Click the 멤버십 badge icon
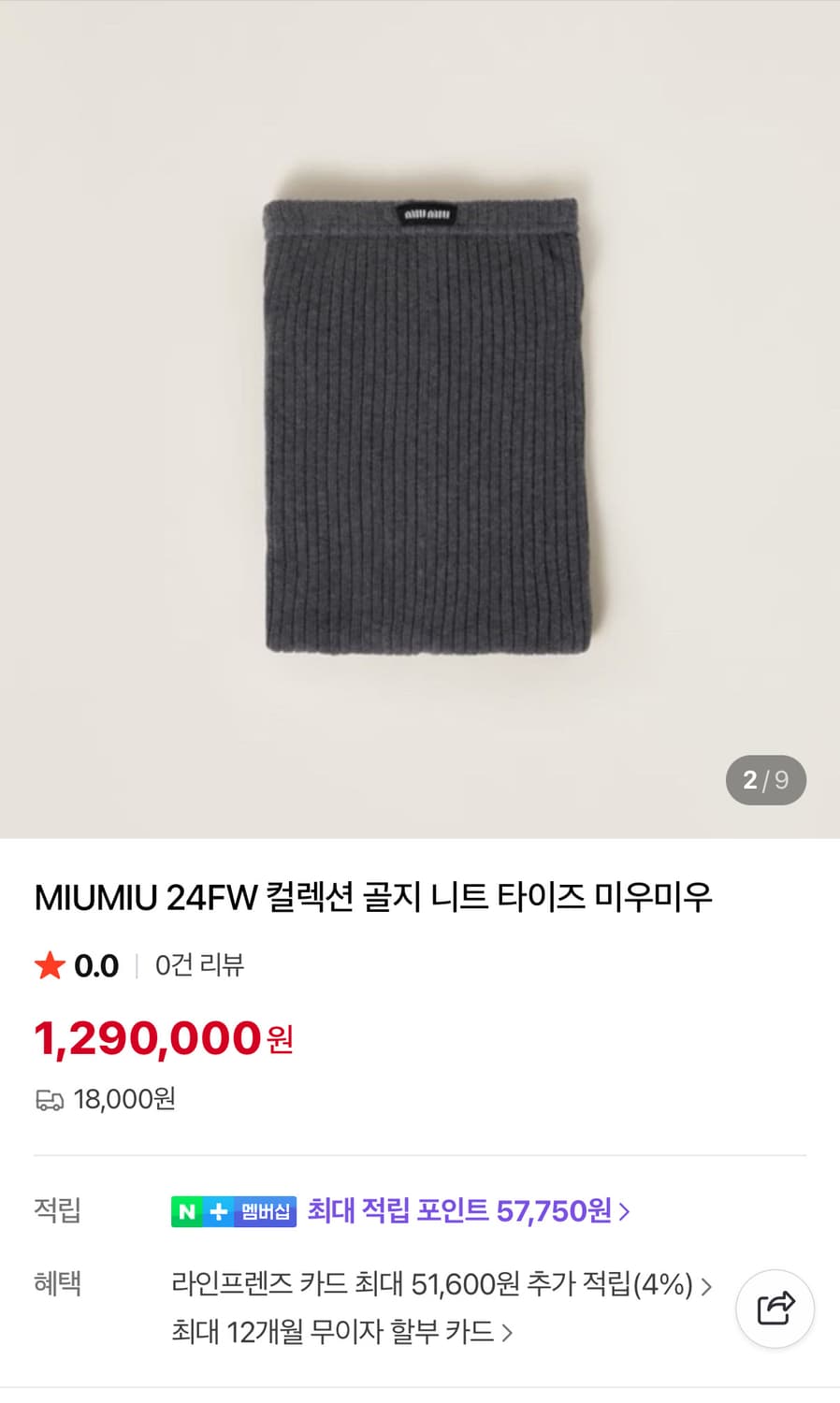 pos(263,1211)
